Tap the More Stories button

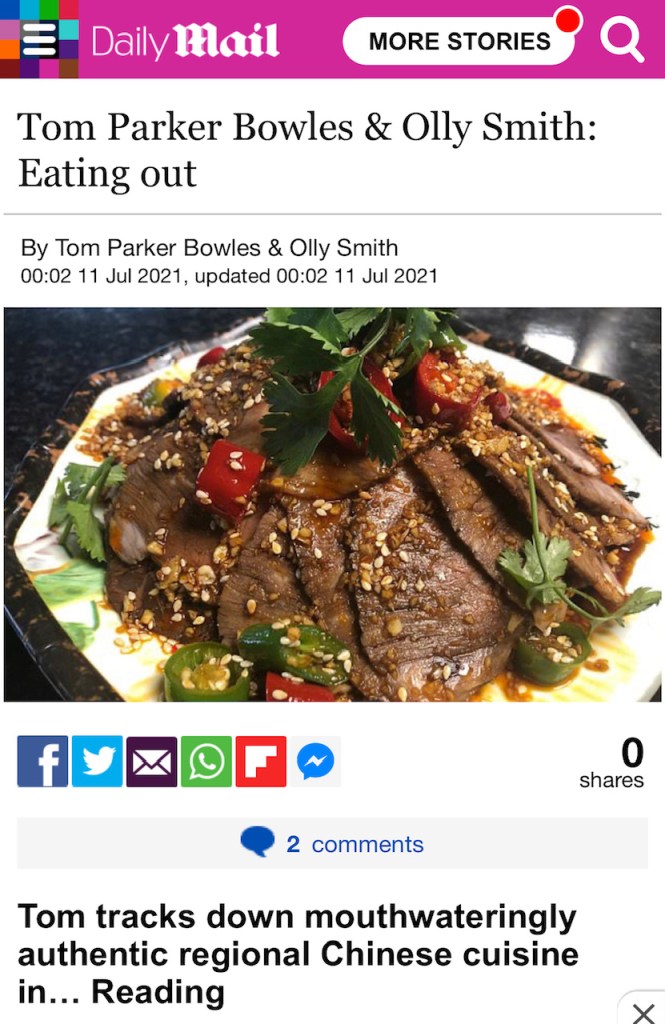tap(459, 41)
